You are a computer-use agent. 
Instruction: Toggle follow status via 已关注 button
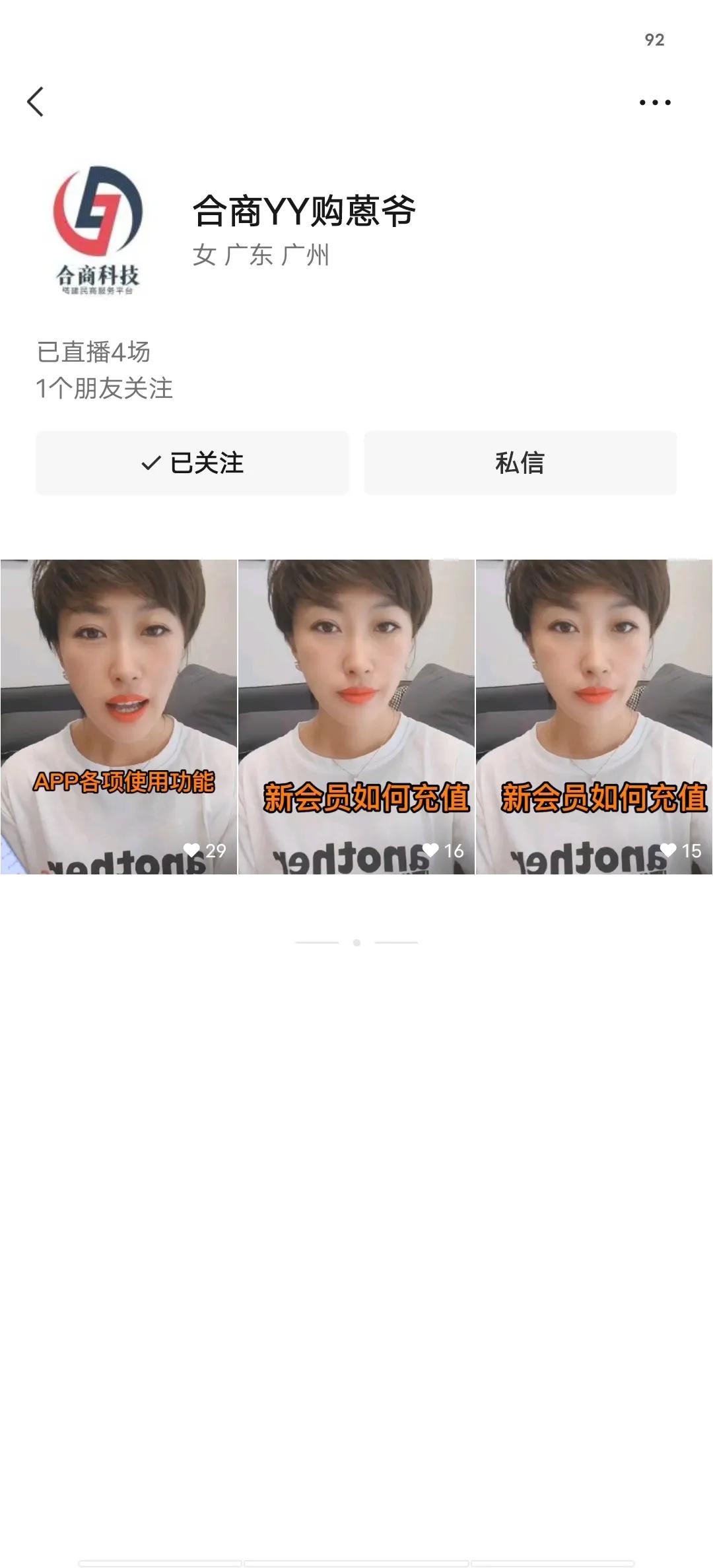[191, 463]
